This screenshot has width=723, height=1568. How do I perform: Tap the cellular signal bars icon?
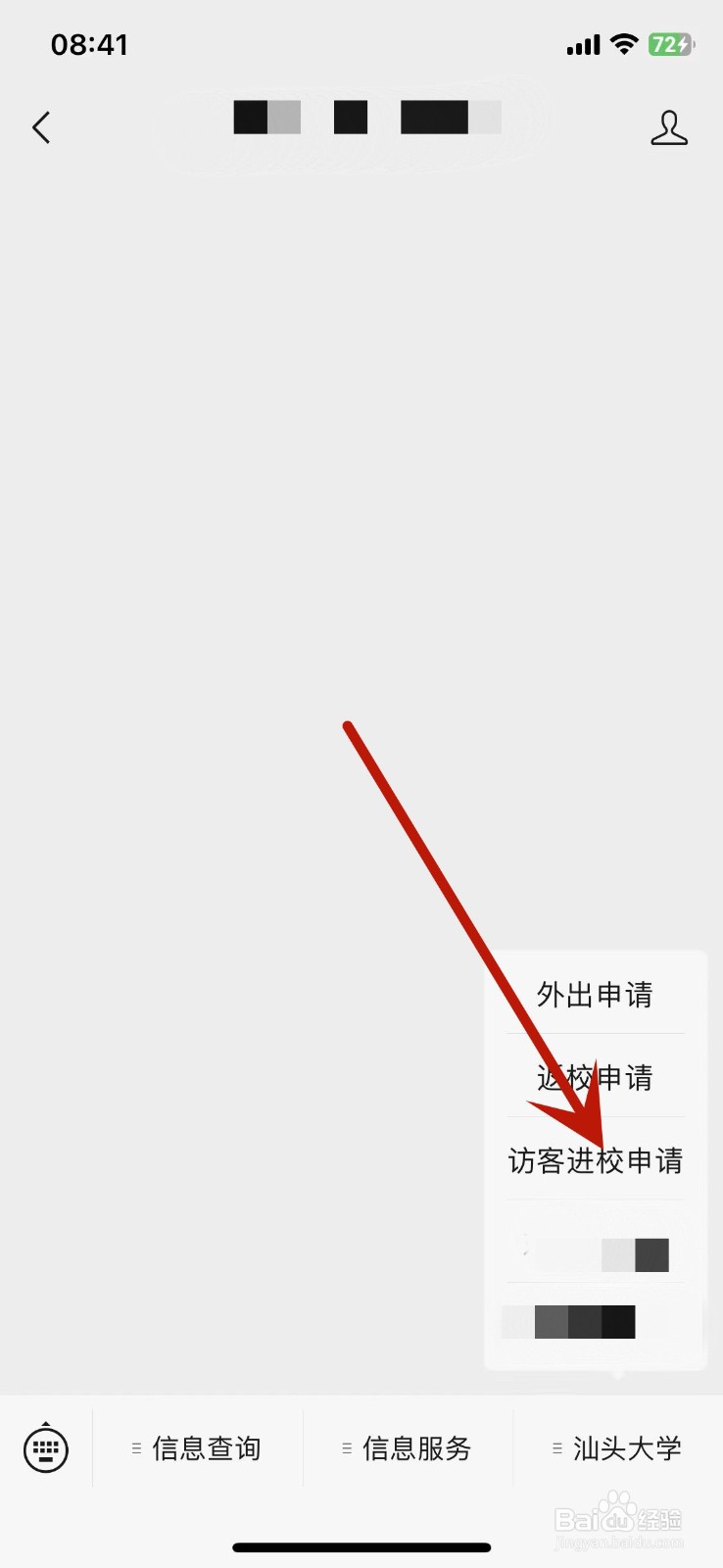582,43
